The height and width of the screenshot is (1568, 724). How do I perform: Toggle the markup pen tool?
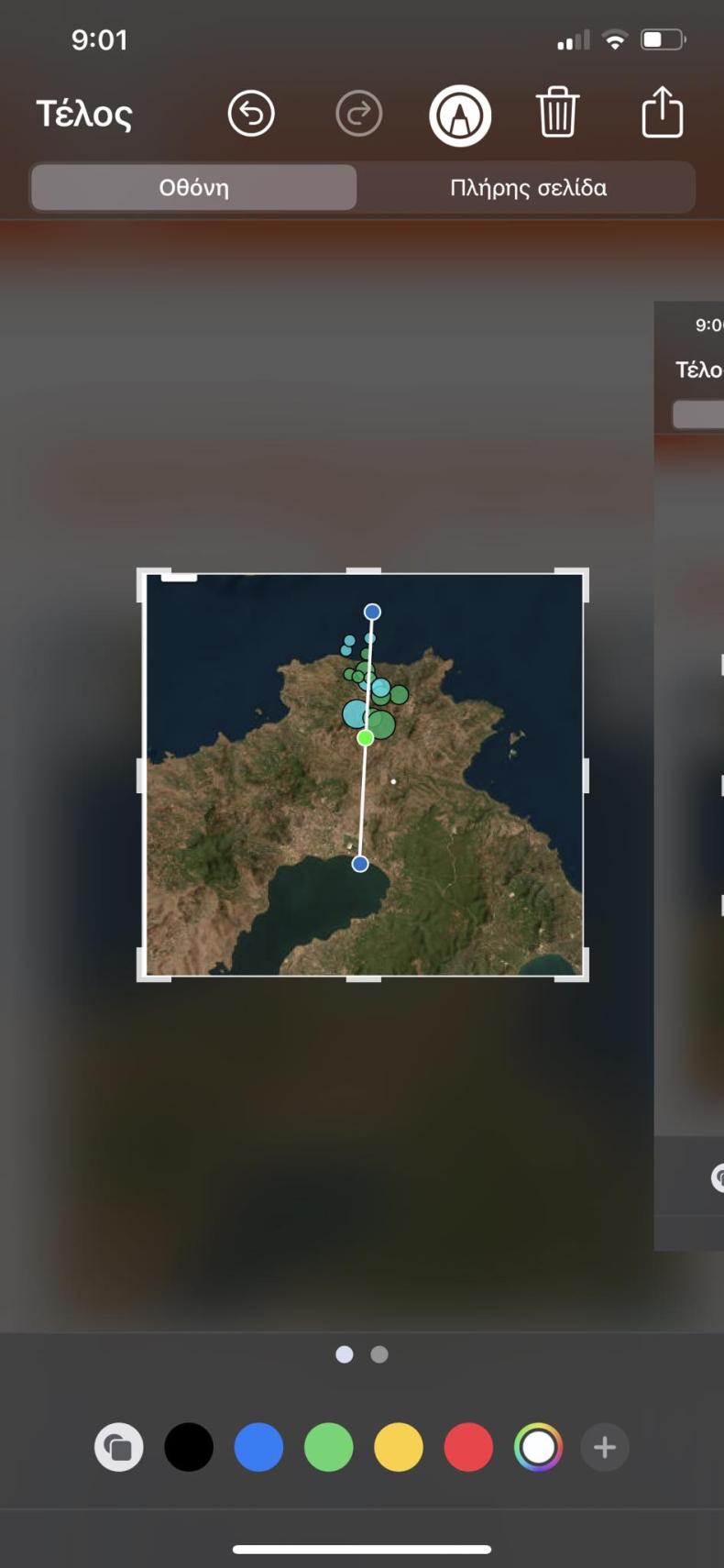[x=460, y=116]
